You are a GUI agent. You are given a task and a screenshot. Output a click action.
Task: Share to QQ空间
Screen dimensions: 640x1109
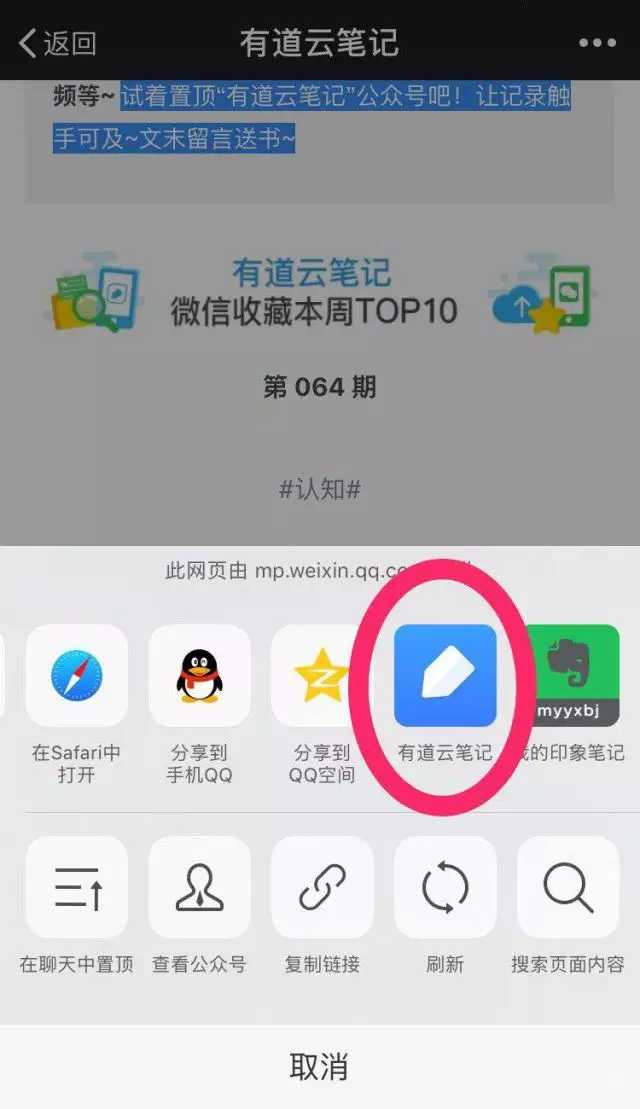pos(322,676)
